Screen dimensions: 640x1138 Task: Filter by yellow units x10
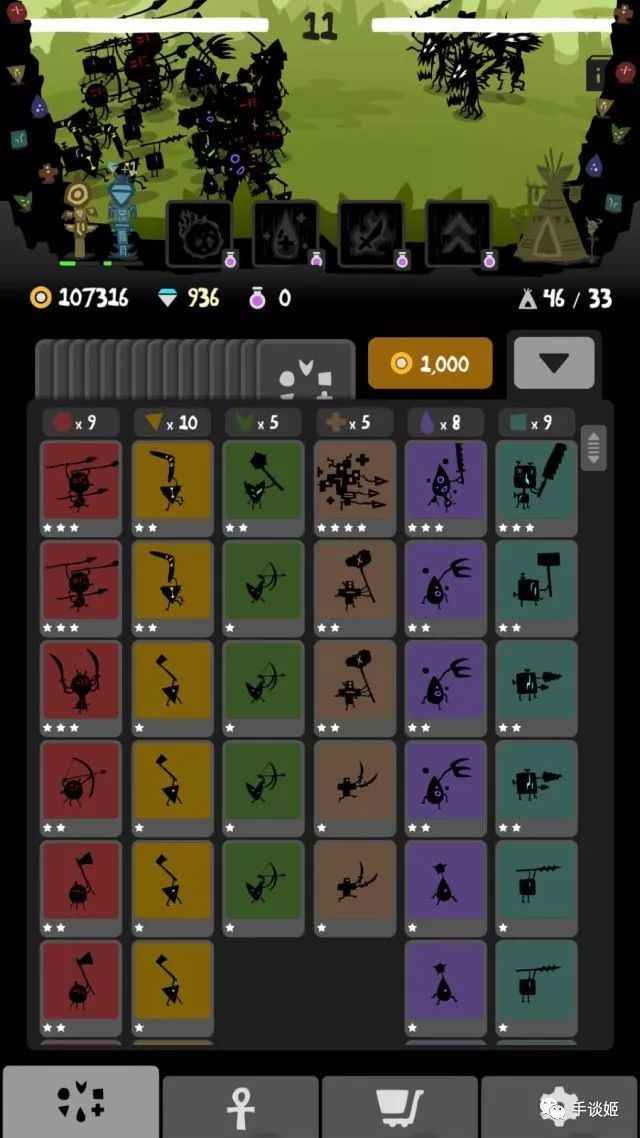pyautogui.click(x=172, y=422)
